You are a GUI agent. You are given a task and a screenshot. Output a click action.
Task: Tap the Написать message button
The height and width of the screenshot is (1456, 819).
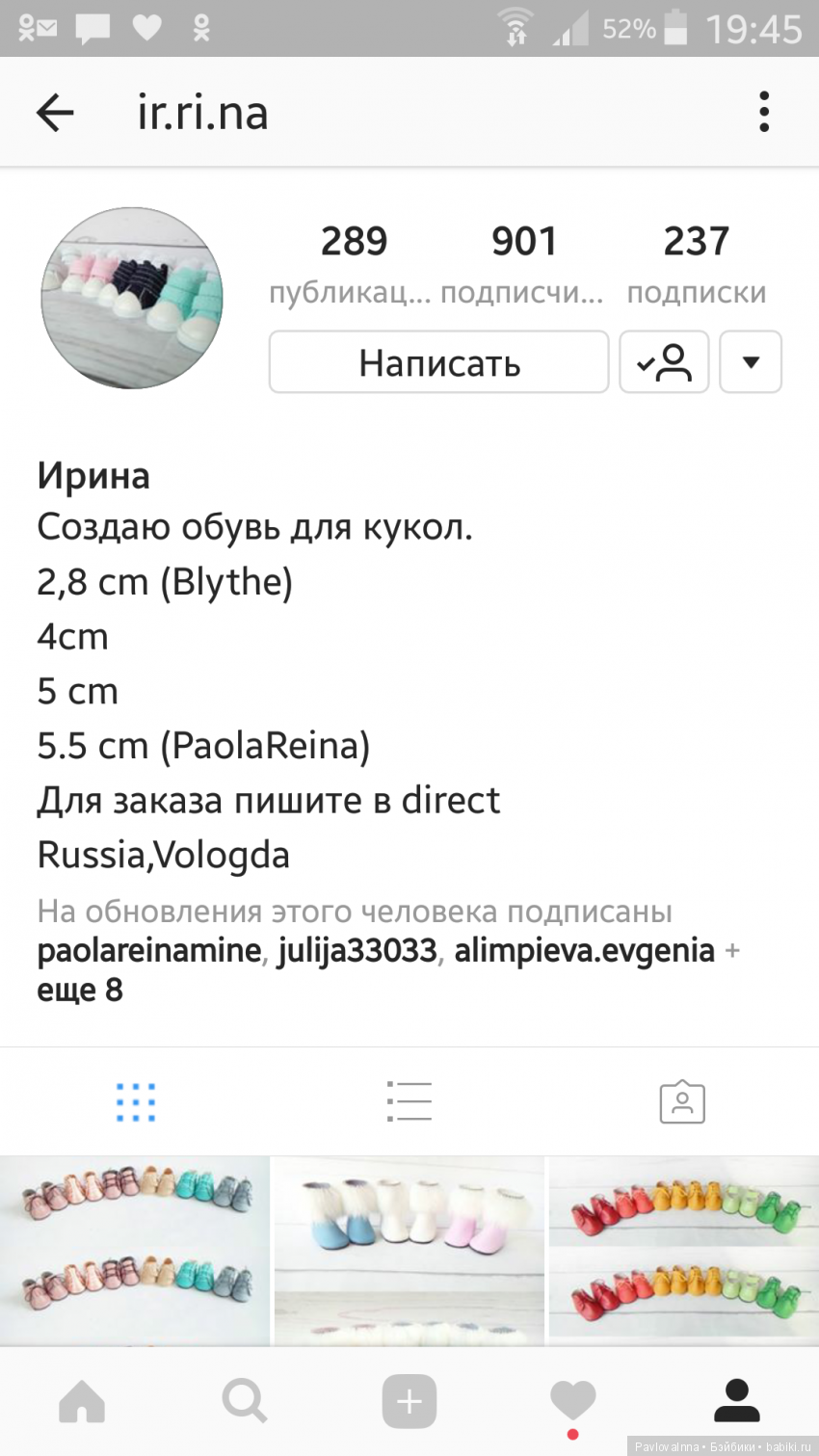[438, 362]
